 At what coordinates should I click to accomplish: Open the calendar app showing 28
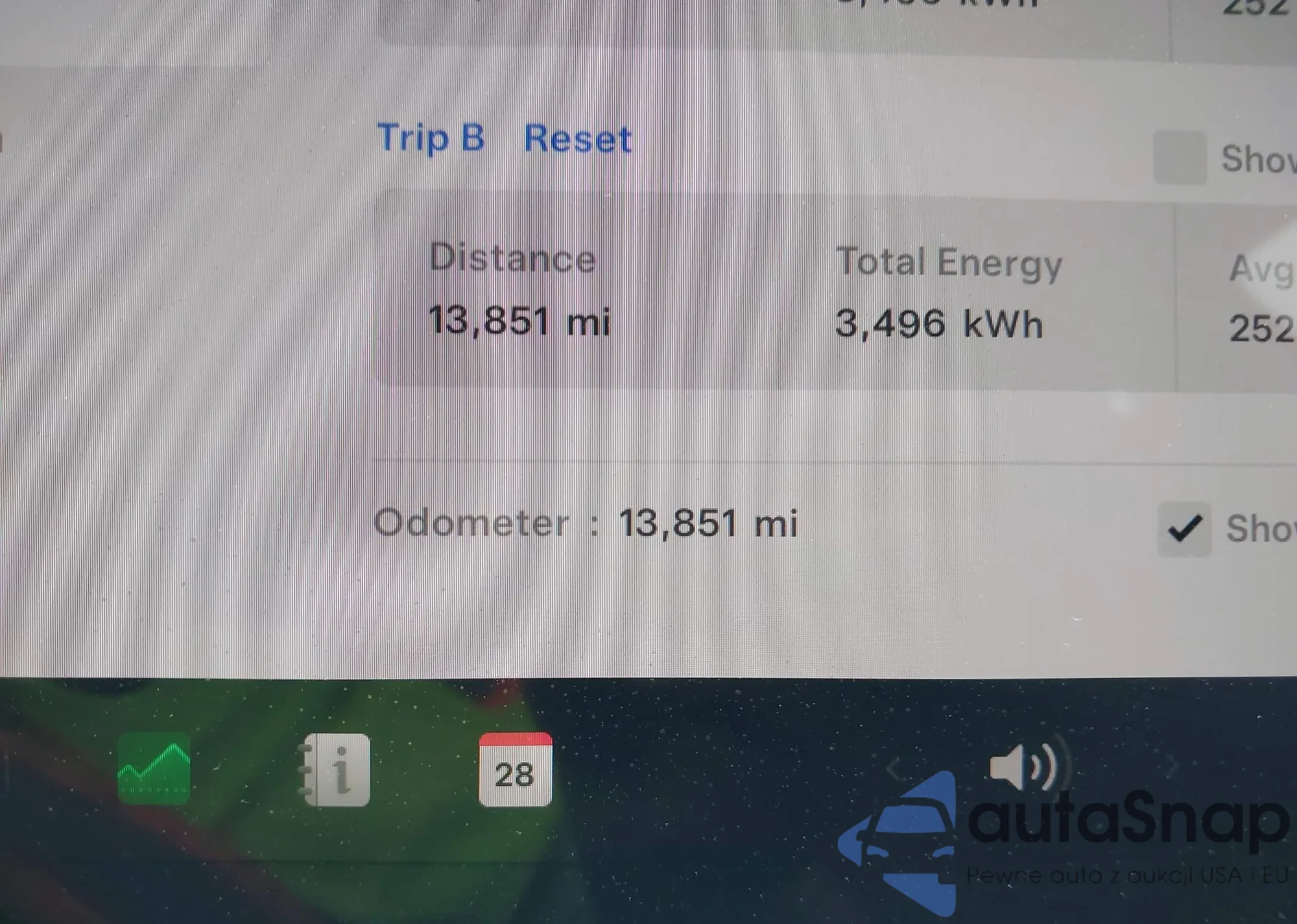point(515,770)
